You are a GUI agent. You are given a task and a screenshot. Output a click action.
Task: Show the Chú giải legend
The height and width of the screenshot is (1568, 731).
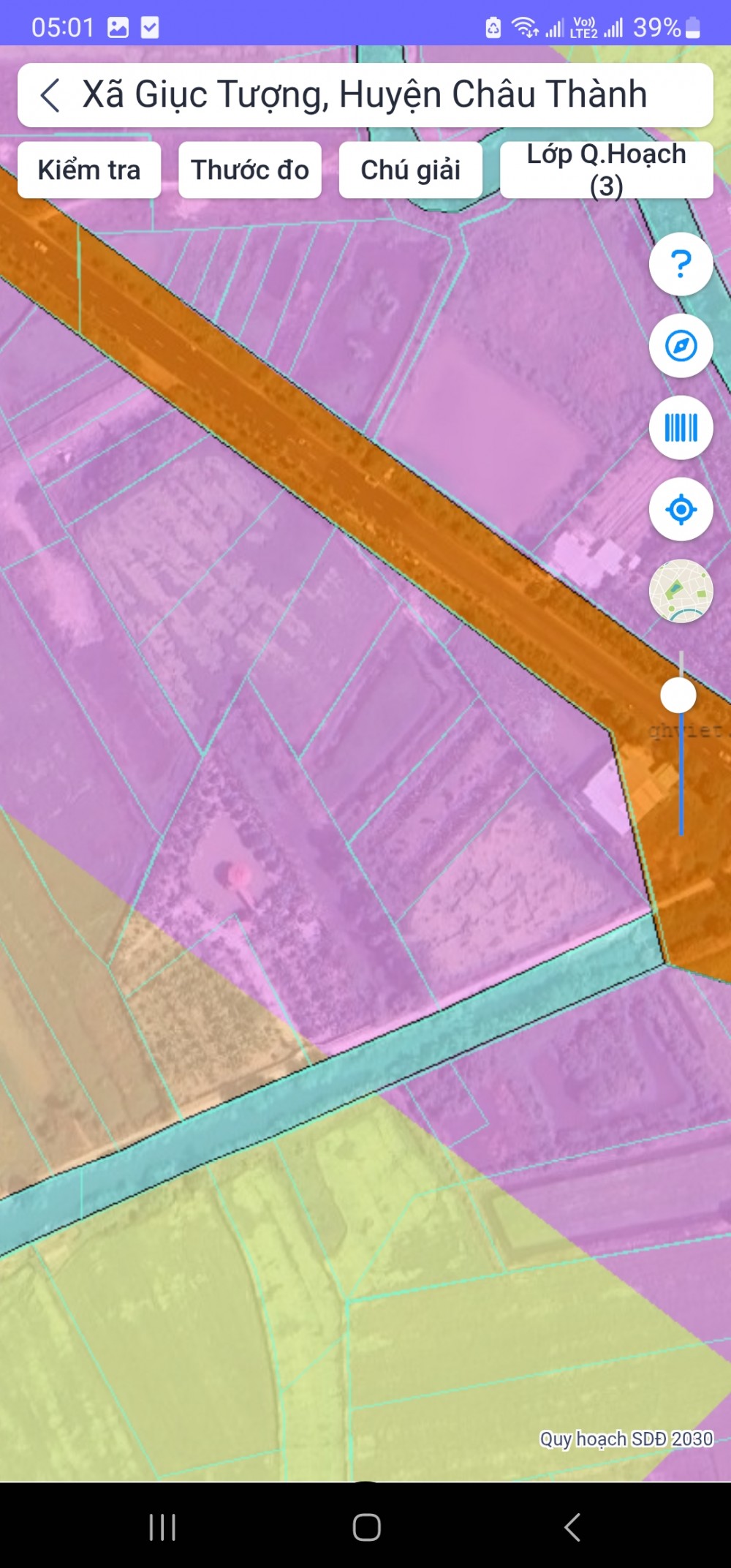click(x=410, y=170)
